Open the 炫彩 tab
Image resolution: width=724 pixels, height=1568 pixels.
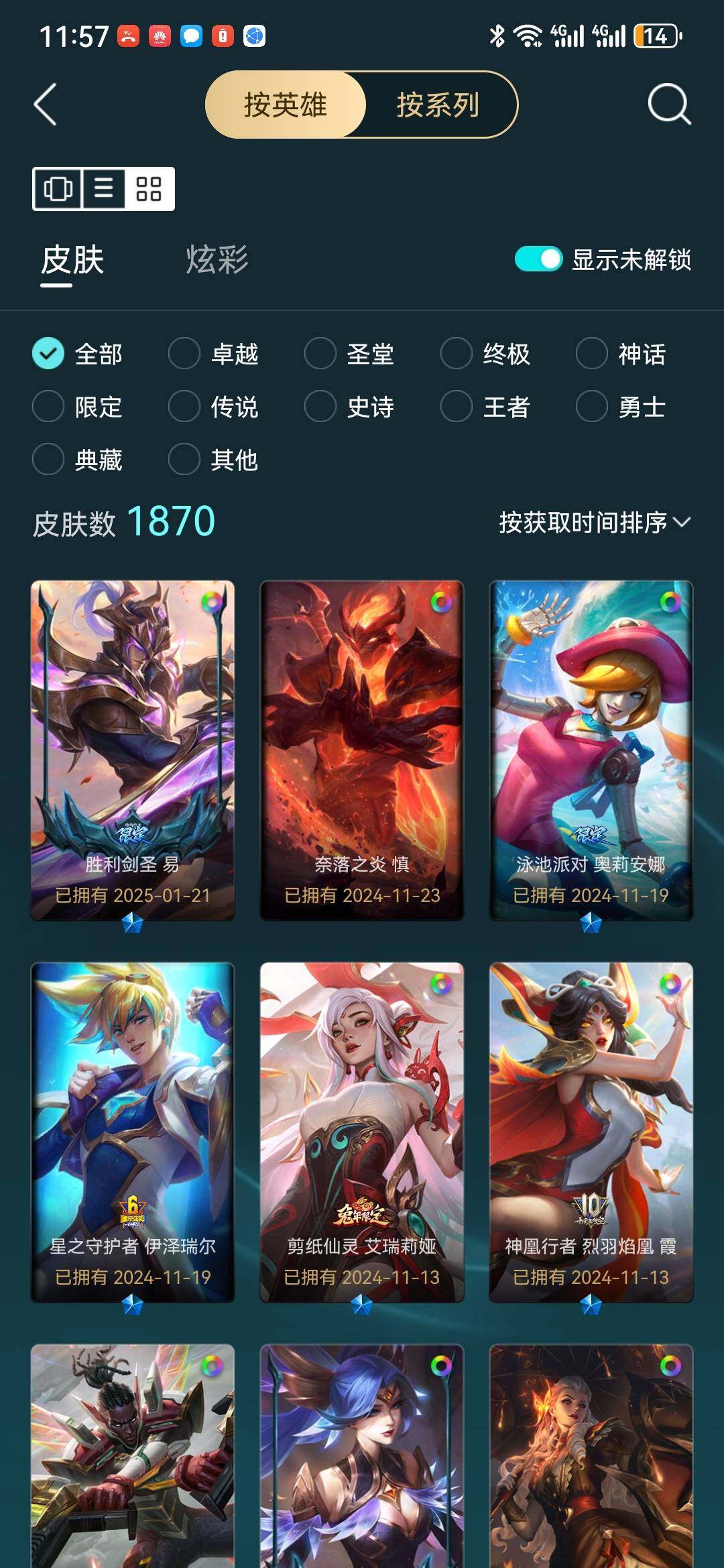pyautogui.click(x=217, y=260)
